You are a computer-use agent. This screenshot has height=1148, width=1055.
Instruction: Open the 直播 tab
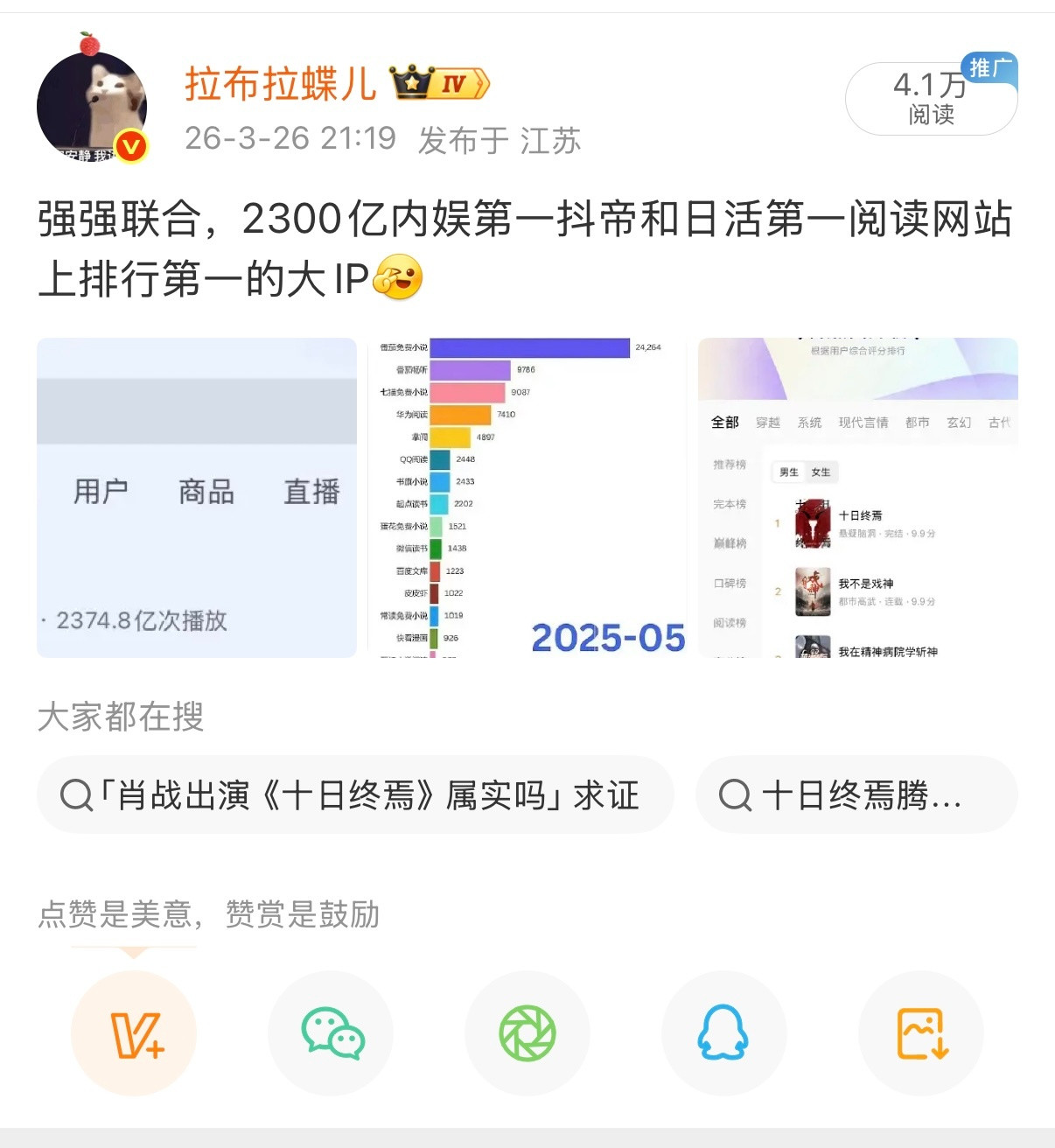310,491
